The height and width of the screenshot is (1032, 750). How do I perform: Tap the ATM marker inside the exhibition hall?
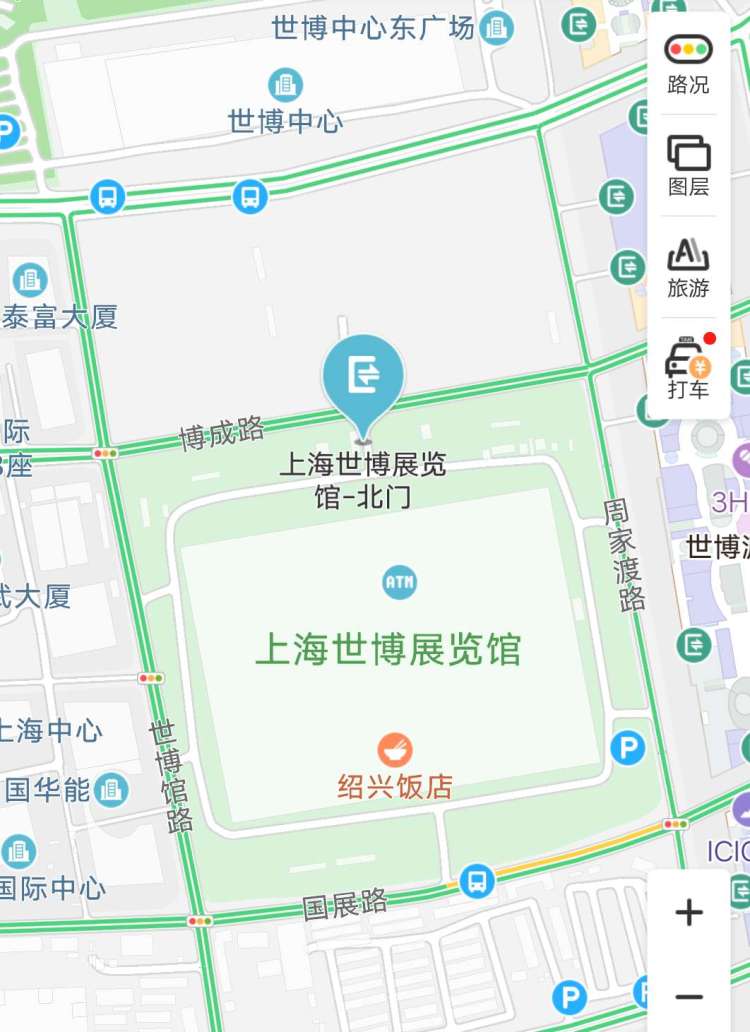399,582
